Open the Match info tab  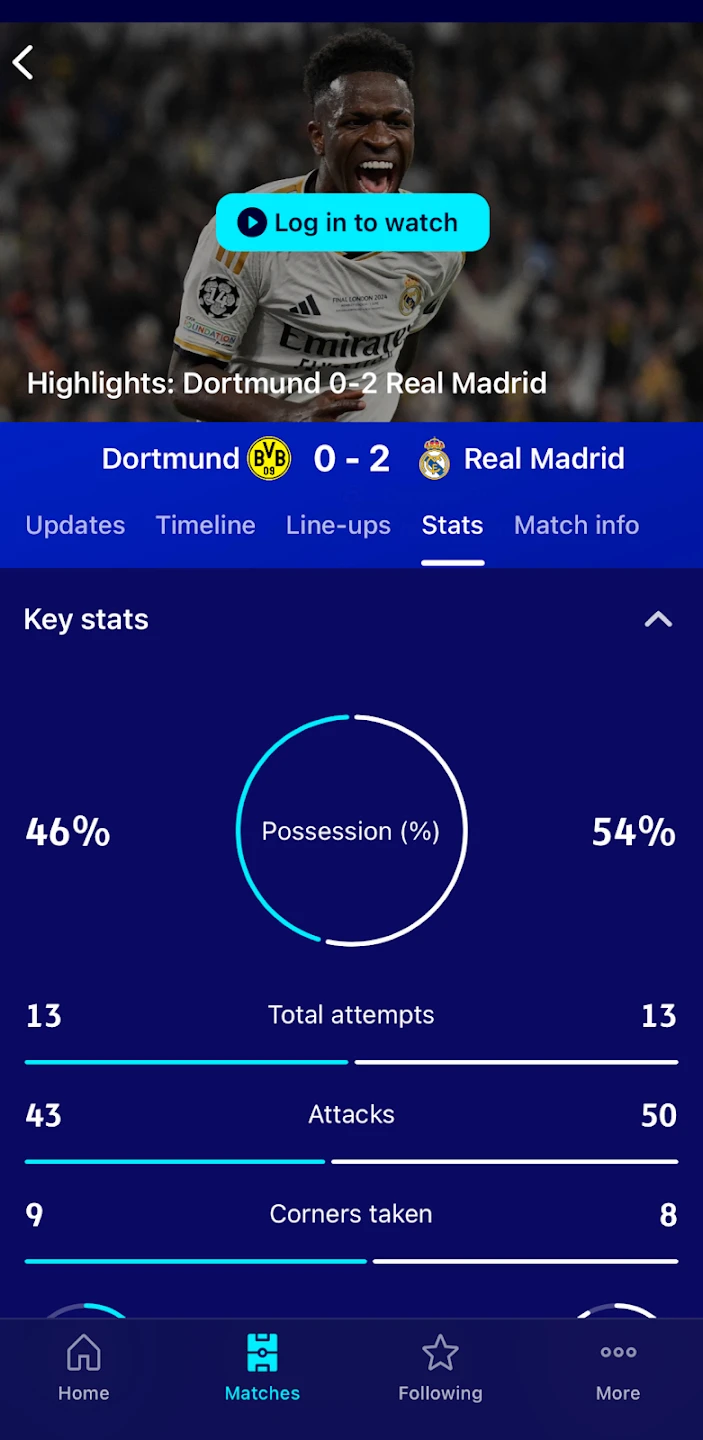pyautogui.click(x=576, y=525)
